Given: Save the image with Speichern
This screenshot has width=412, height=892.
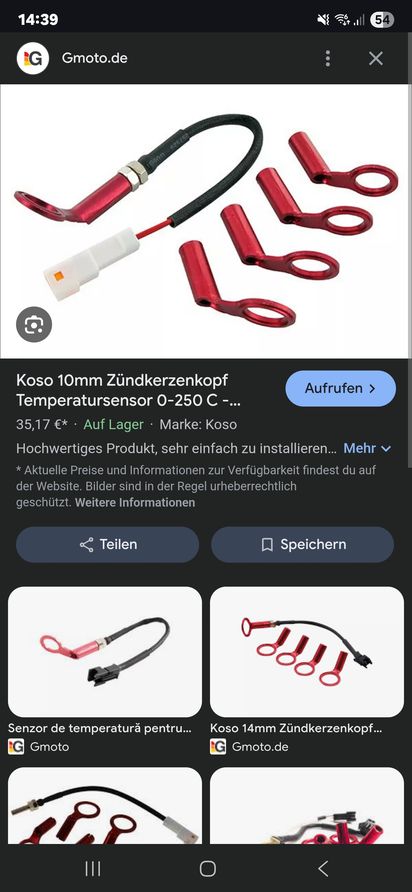Looking at the screenshot, I should click(302, 544).
